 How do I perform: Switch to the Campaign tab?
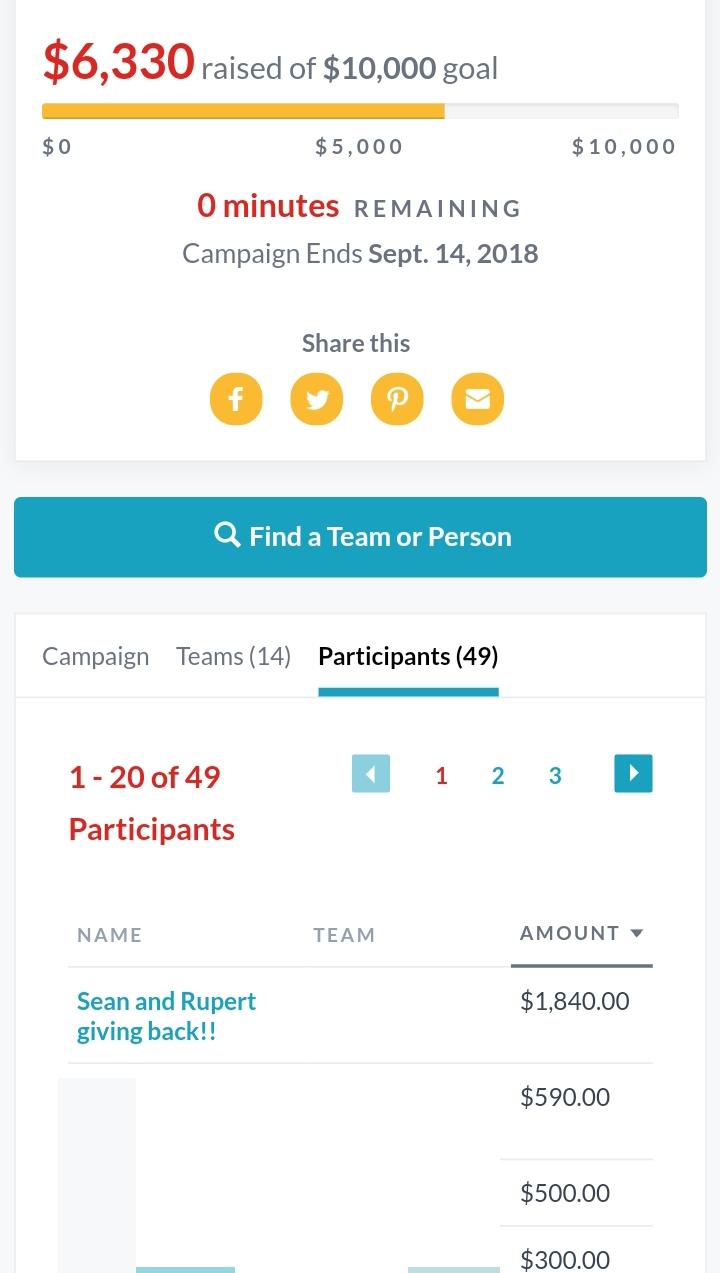pyautogui.click(x=96, y=656)
